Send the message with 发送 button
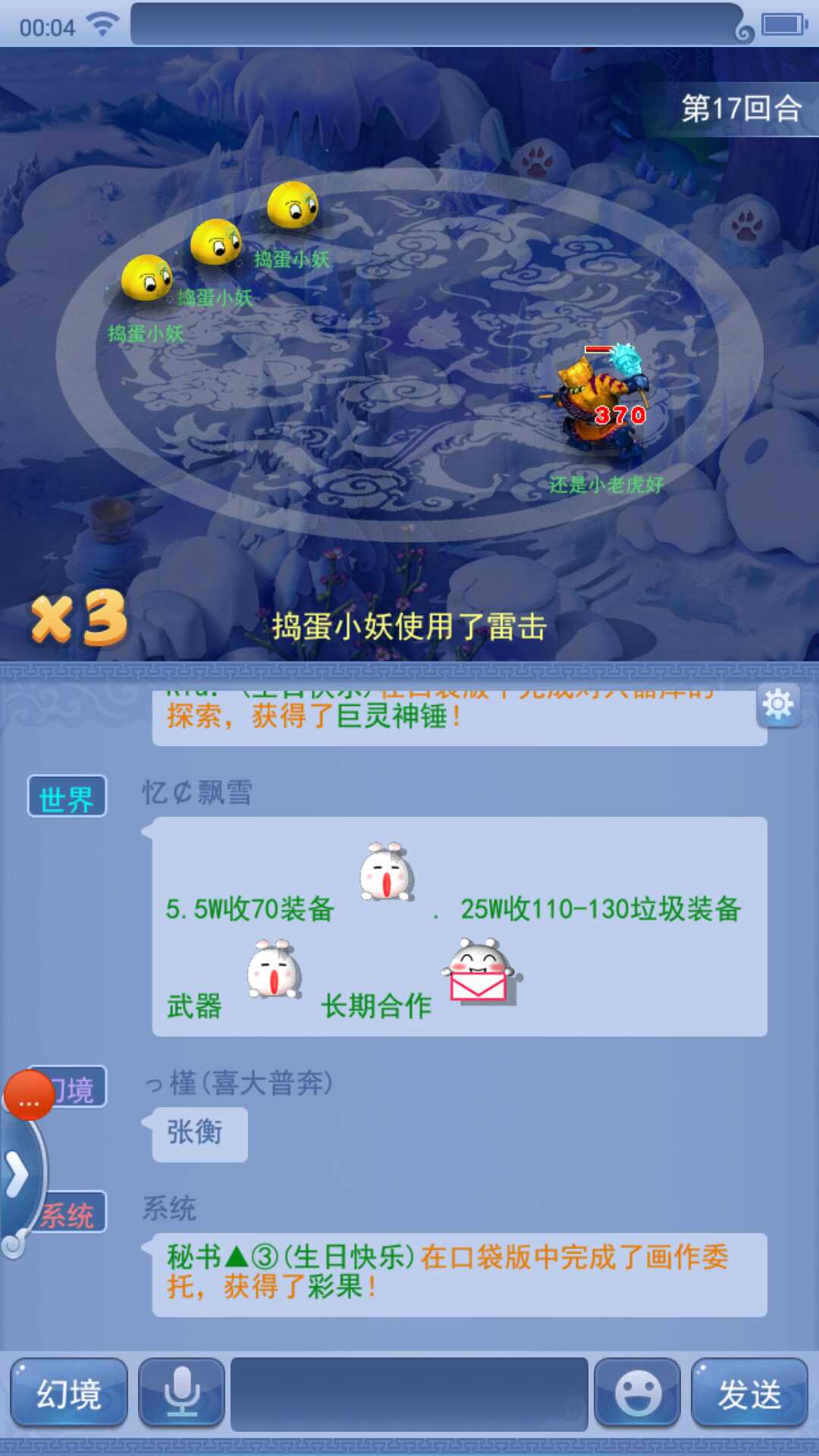 coord(749,1393)
